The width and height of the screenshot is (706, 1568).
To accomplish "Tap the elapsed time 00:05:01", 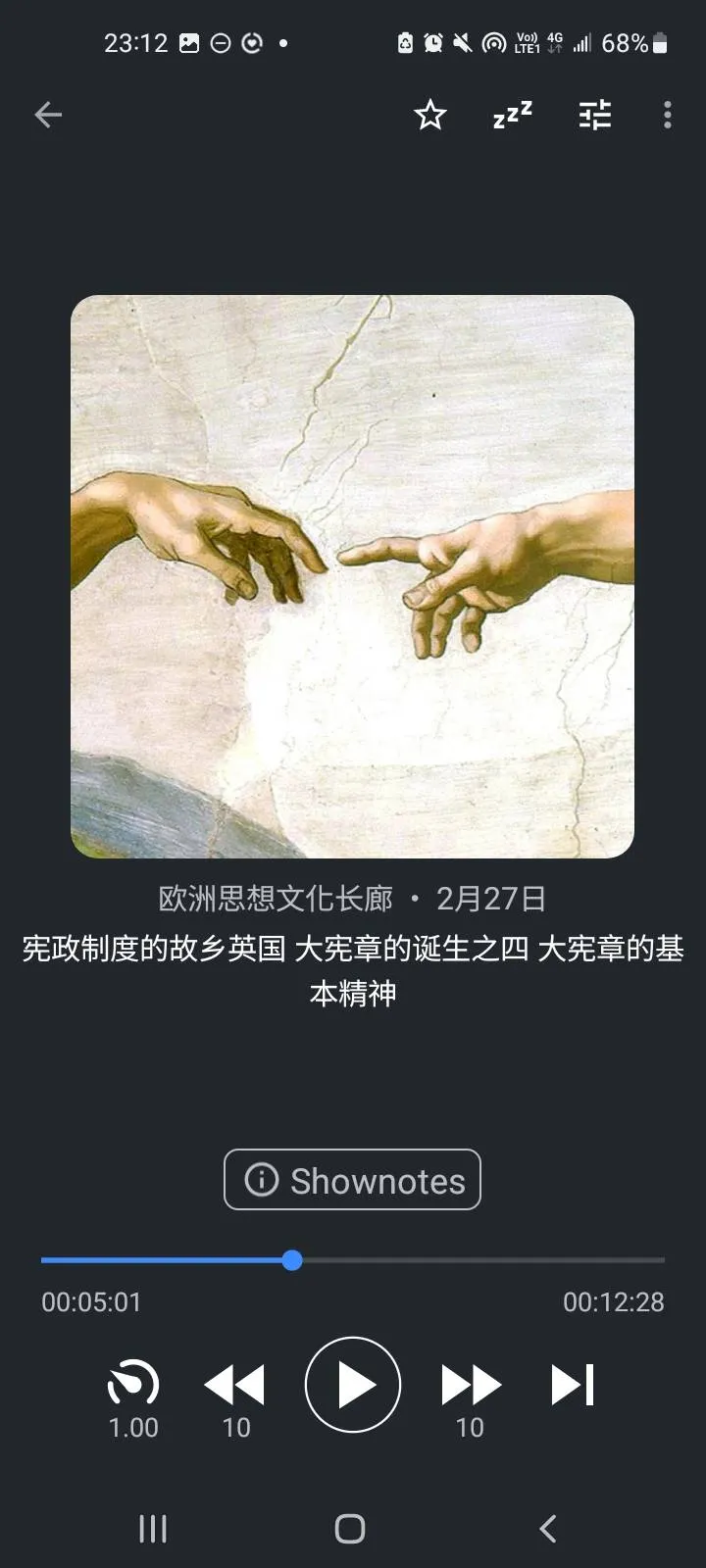I will click(91, 1302).
